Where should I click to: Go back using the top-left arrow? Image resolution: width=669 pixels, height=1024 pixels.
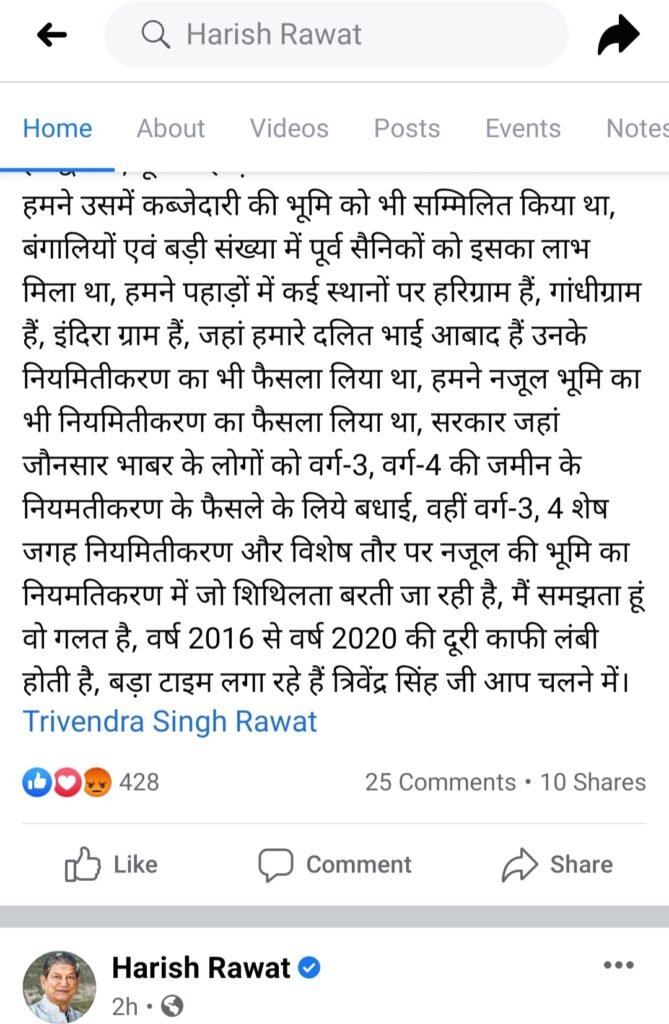pos(51,36)
